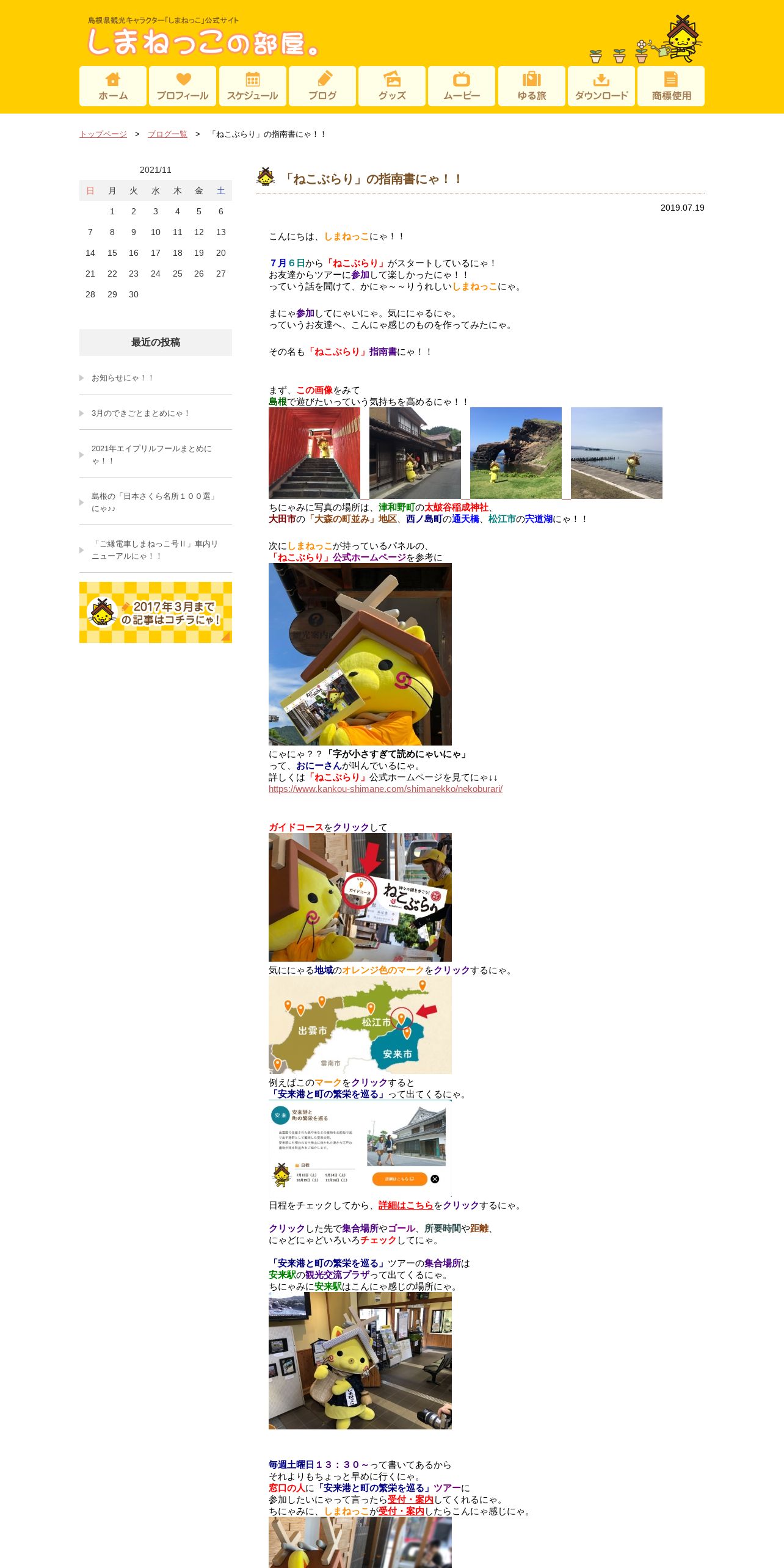
Task: Go to the 商標使用 tab
Action: (x=671, y=86)
